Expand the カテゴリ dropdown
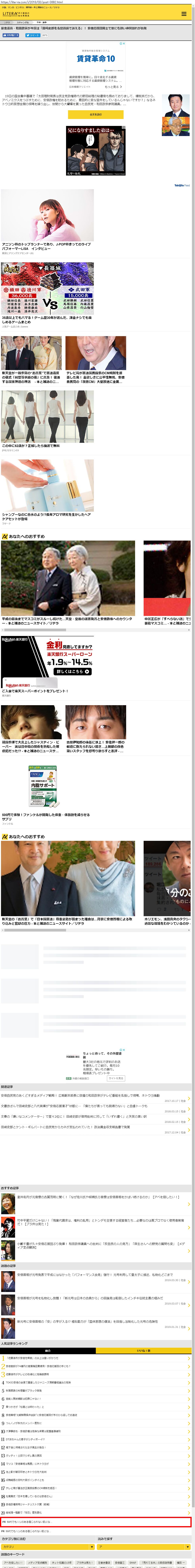Image resolution: width=195 pixels, height=1568 pixels. point(48,1547)
